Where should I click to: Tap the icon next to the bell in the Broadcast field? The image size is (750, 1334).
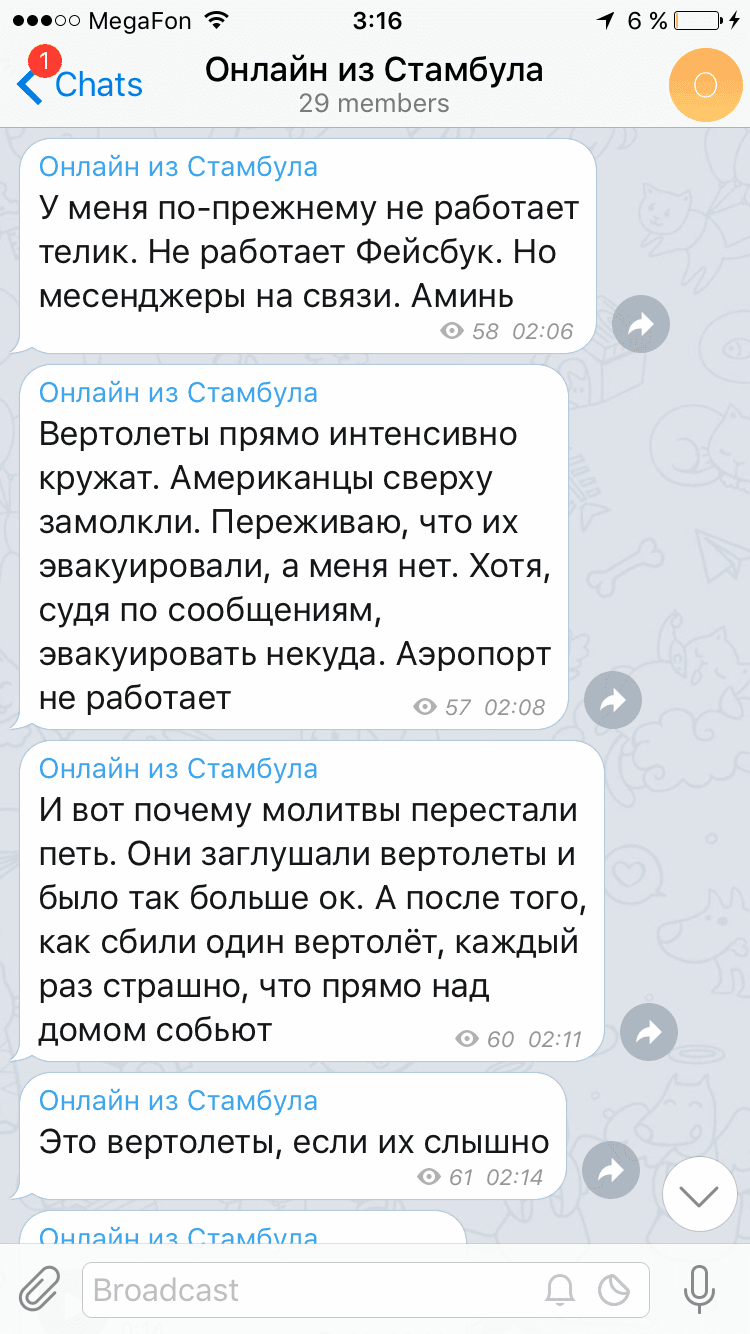pyautogui.click(x=614, y=1290)
